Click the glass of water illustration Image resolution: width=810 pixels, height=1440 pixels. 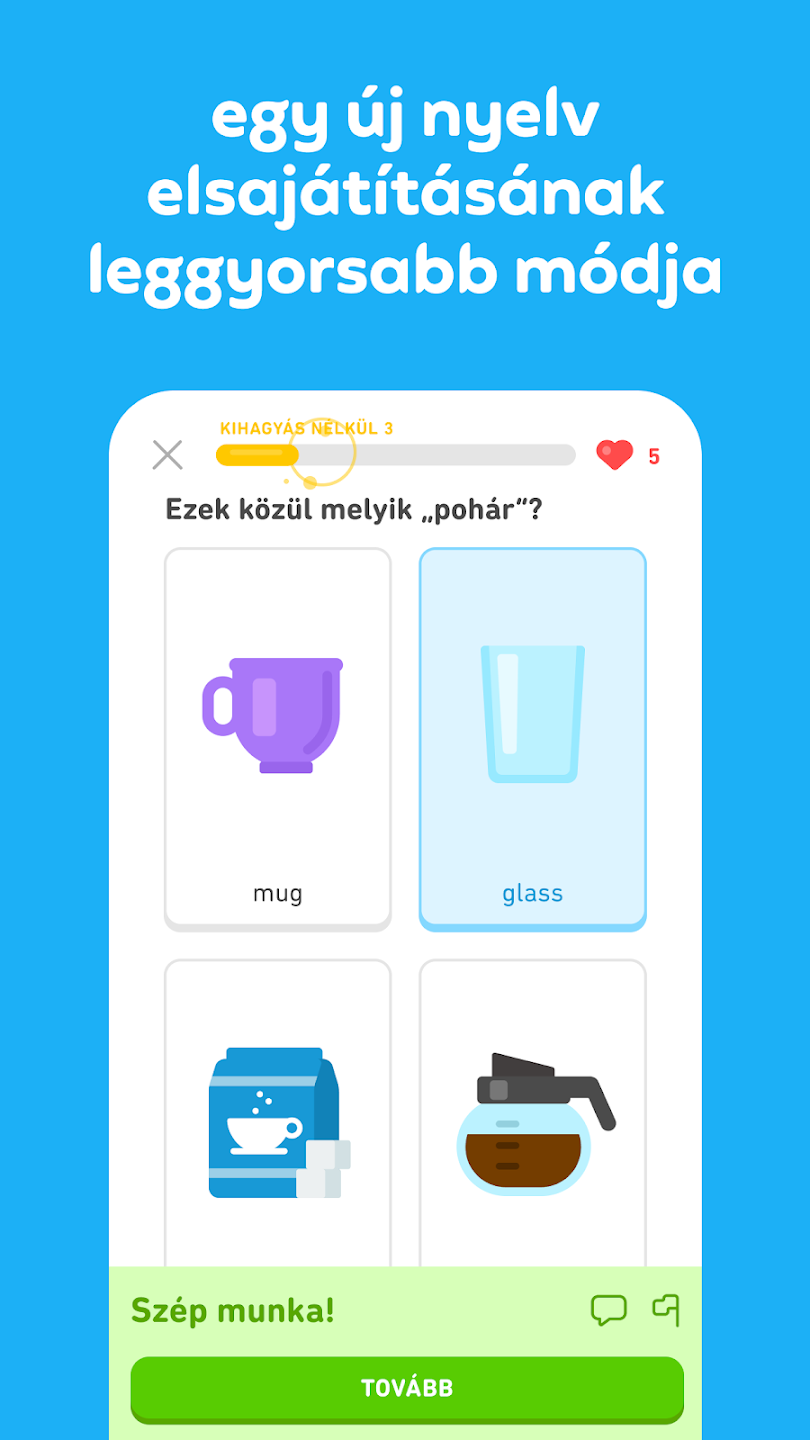(532, 715)
